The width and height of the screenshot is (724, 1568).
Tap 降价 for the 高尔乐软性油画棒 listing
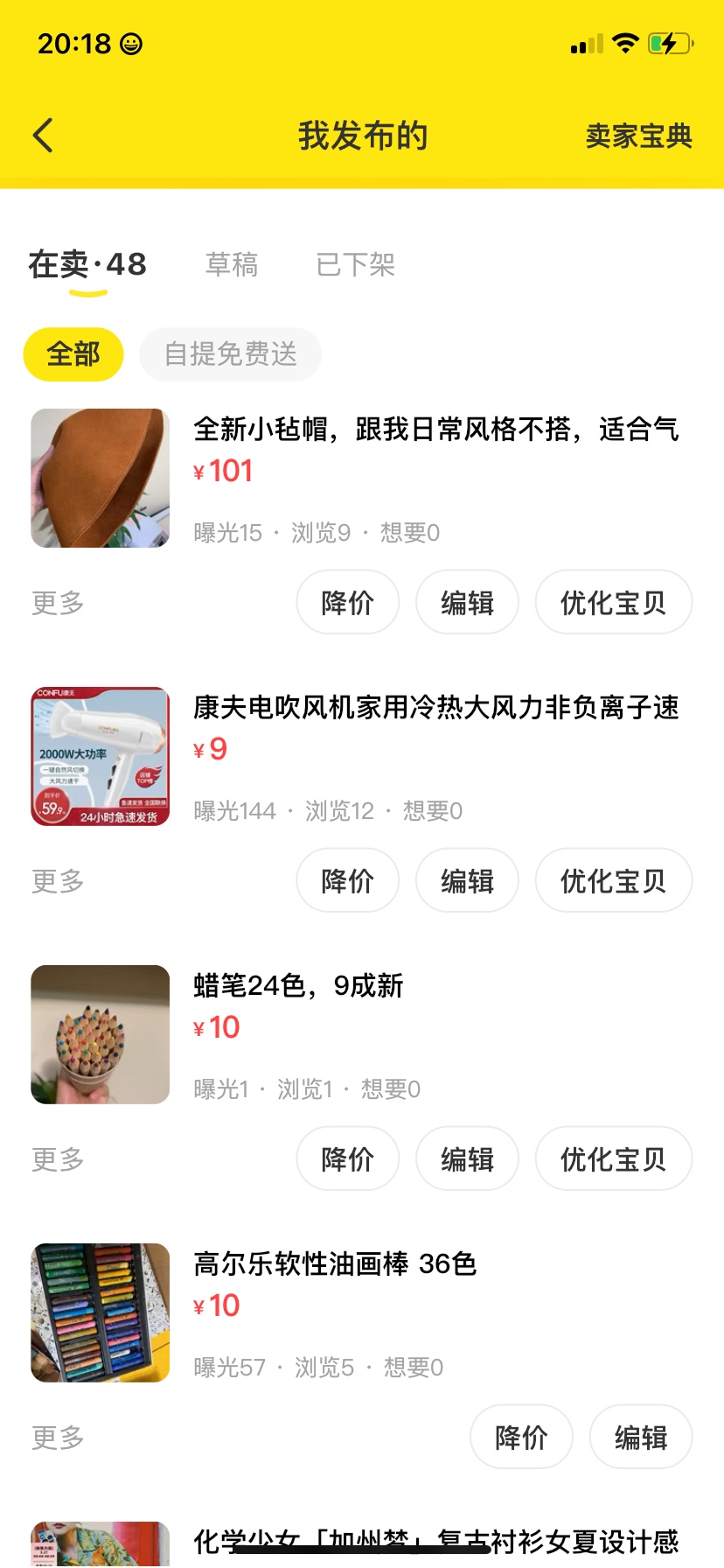[x=521, y=1437]
